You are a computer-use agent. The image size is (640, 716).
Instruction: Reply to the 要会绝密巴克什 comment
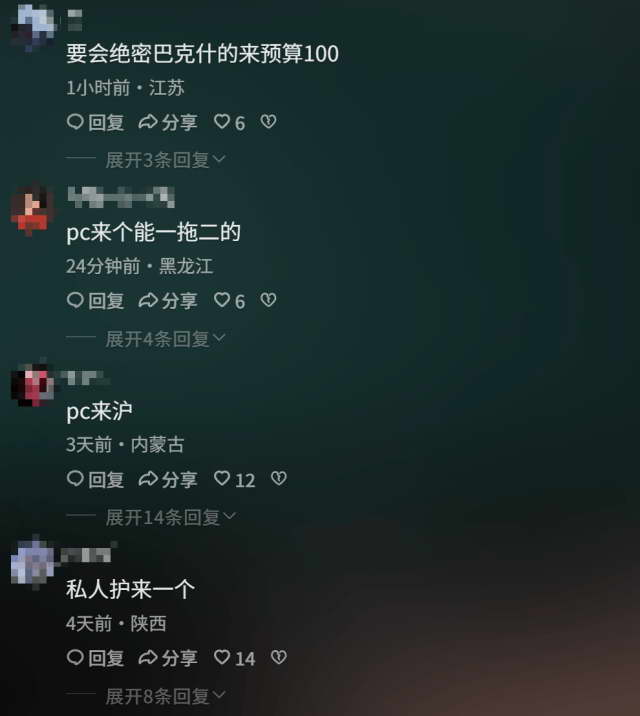click(x=96, y=123)
